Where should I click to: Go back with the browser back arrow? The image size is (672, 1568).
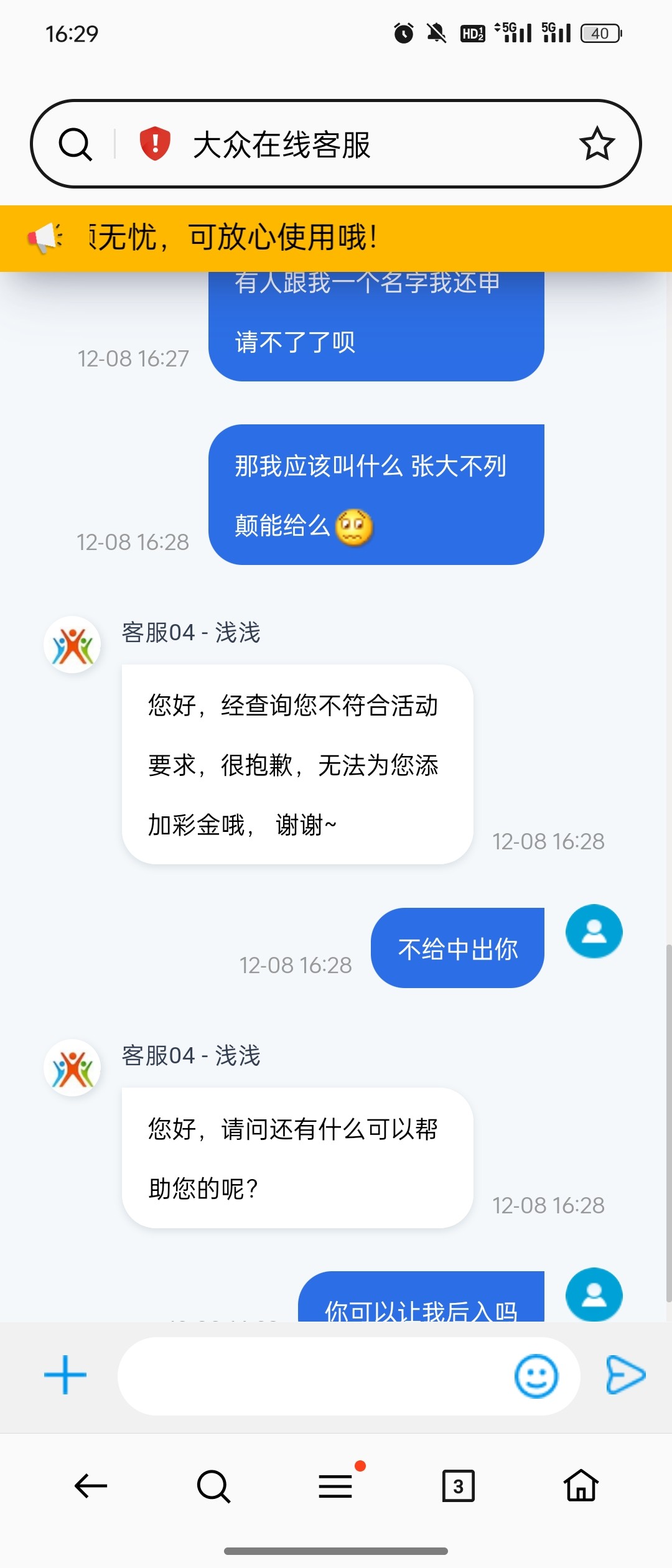click(91, 1486)
